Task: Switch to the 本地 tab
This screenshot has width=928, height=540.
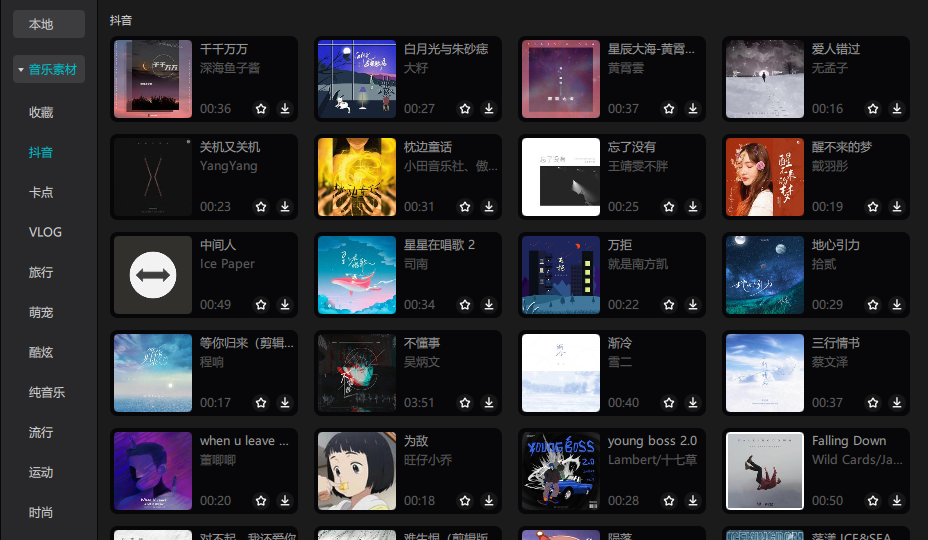Action: click(x=41, y=24)
